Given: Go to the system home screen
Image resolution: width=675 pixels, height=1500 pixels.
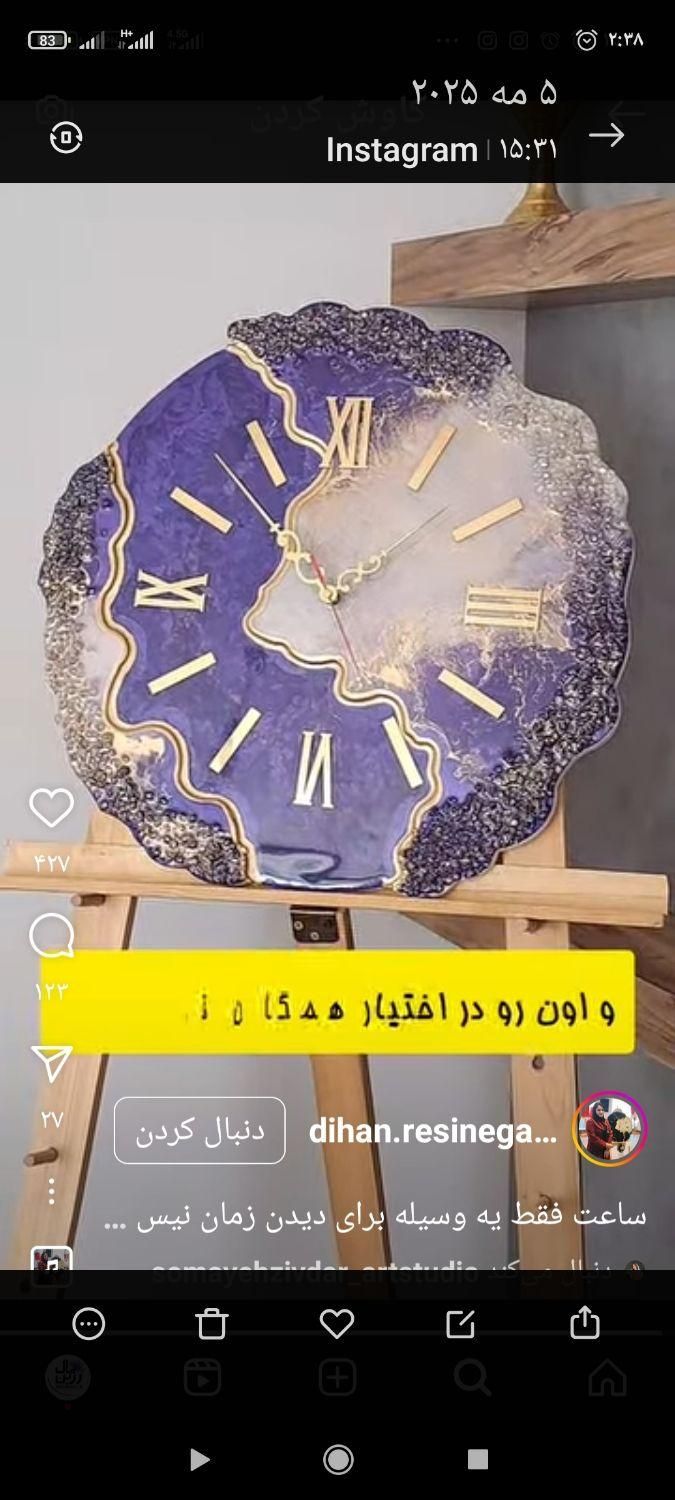Looking at the screenshot, I should (x=338, y=1459).
